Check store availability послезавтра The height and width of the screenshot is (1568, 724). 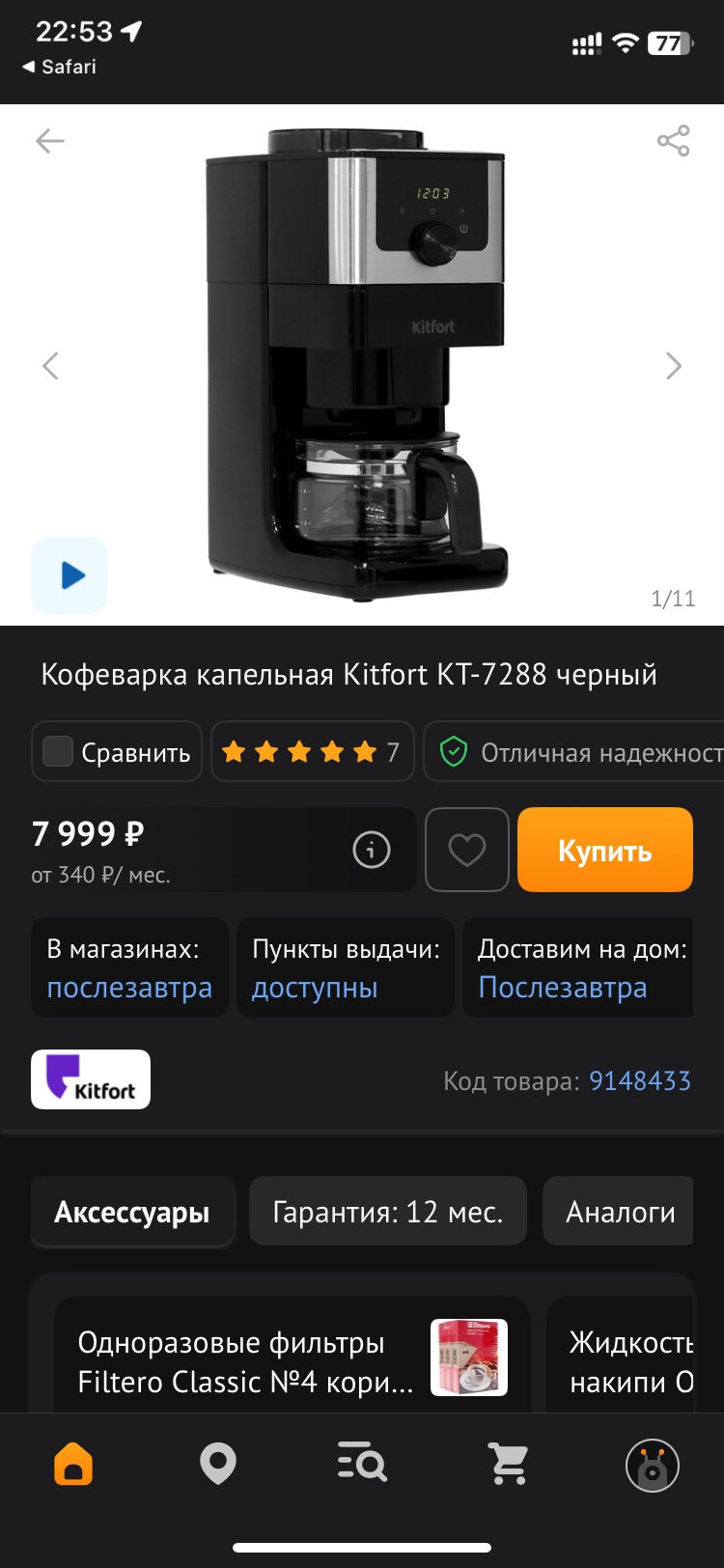click(x=129, y=968)
